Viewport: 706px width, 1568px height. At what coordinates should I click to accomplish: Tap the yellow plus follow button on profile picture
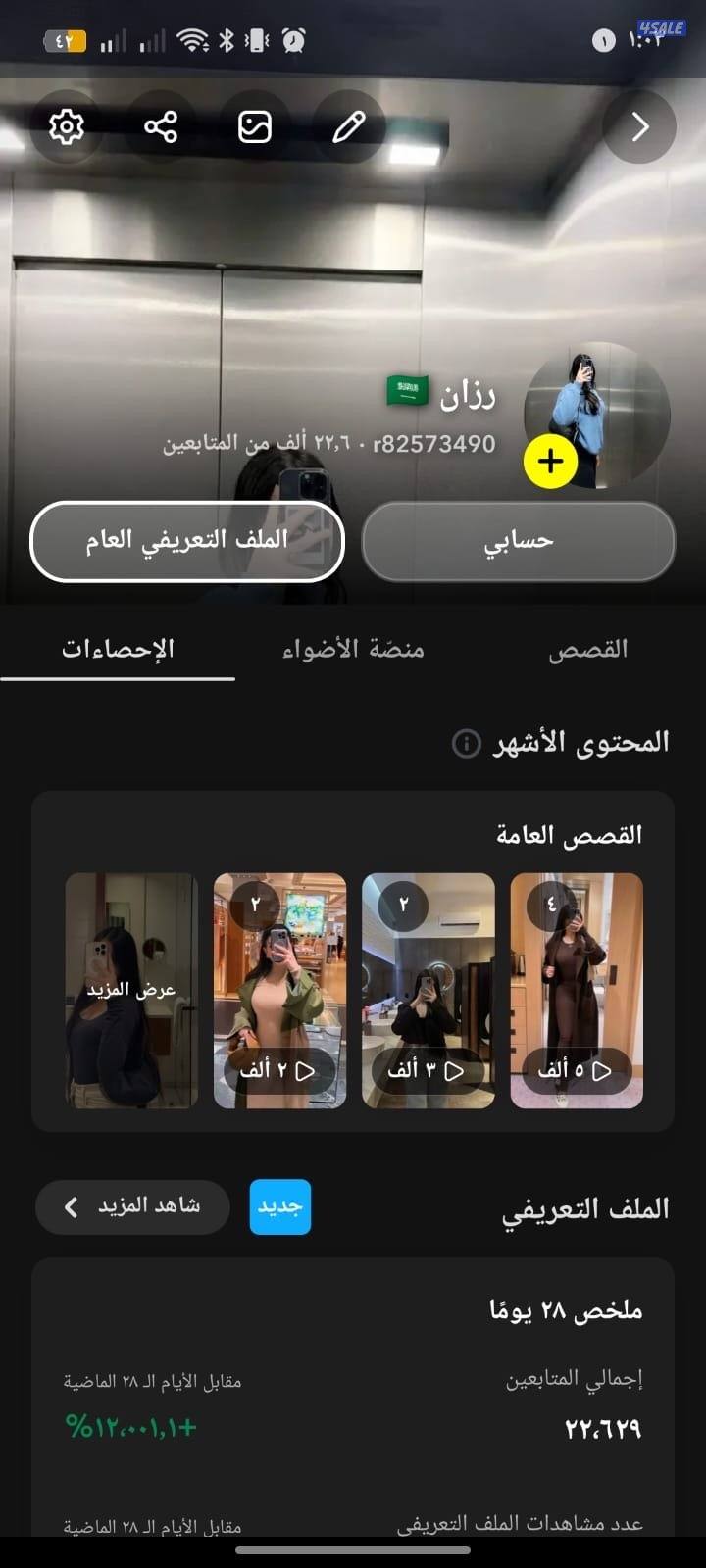pyautogui.click(x=550, y=459)
